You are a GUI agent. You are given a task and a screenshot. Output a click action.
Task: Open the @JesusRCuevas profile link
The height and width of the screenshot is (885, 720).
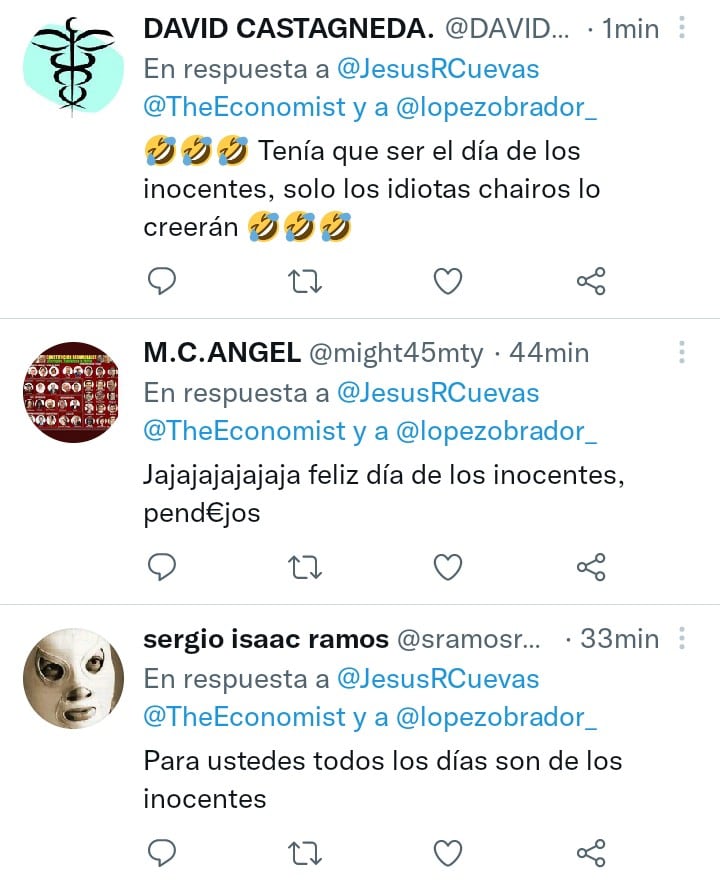(x=437, y=68)
